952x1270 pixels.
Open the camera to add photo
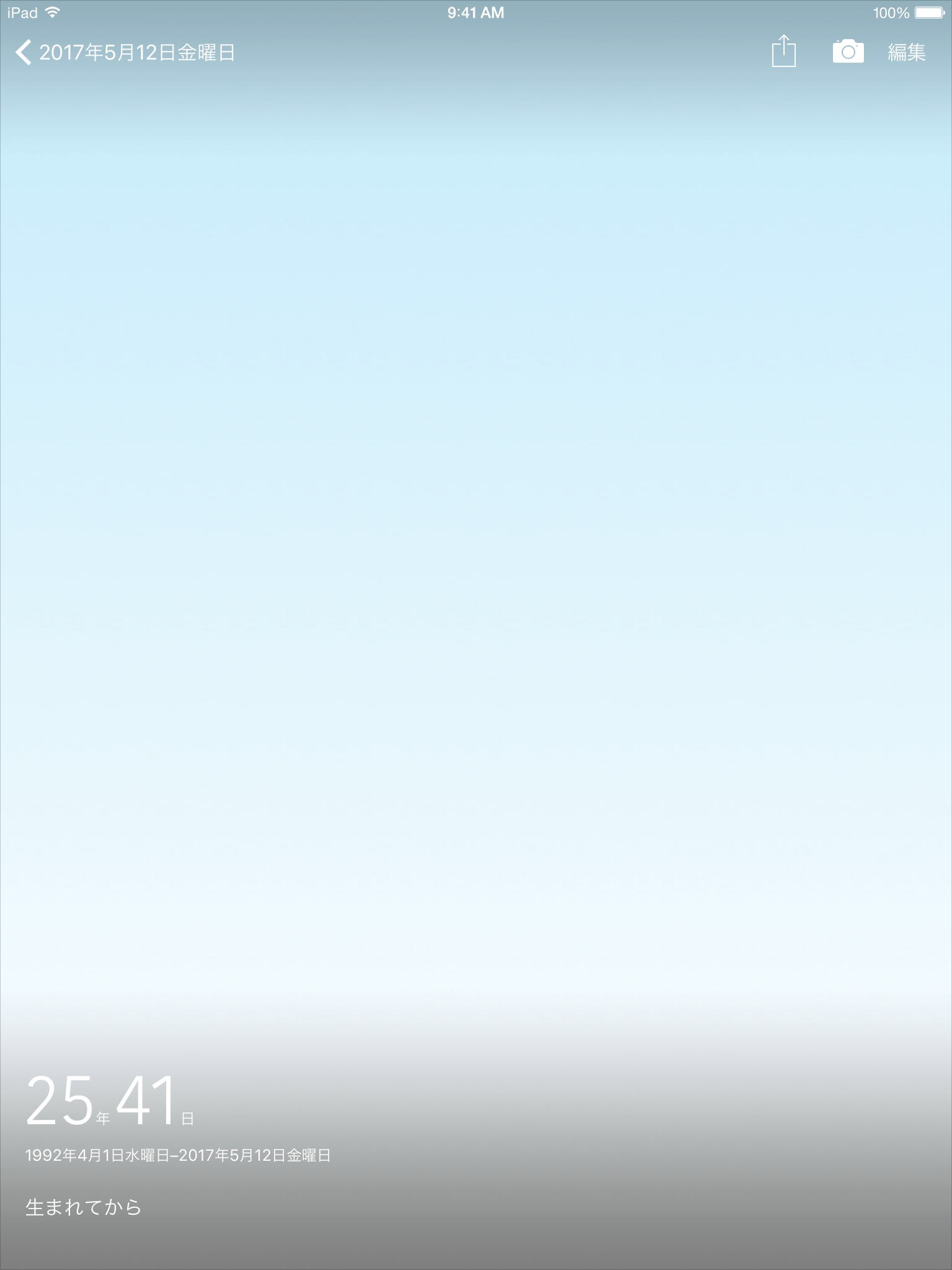pyautogui.click(x=848, y=52)
